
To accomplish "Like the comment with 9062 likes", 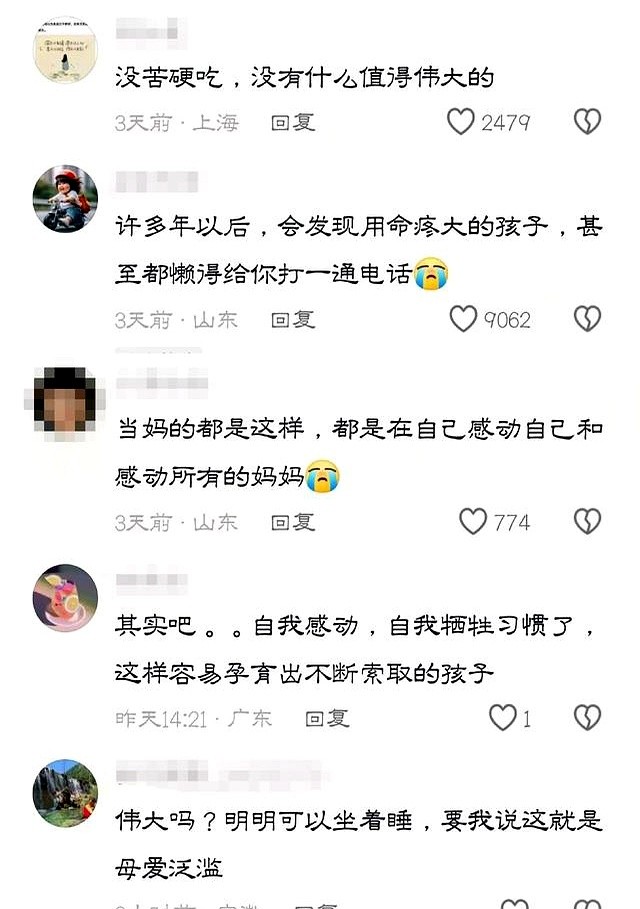I will 463,319.
